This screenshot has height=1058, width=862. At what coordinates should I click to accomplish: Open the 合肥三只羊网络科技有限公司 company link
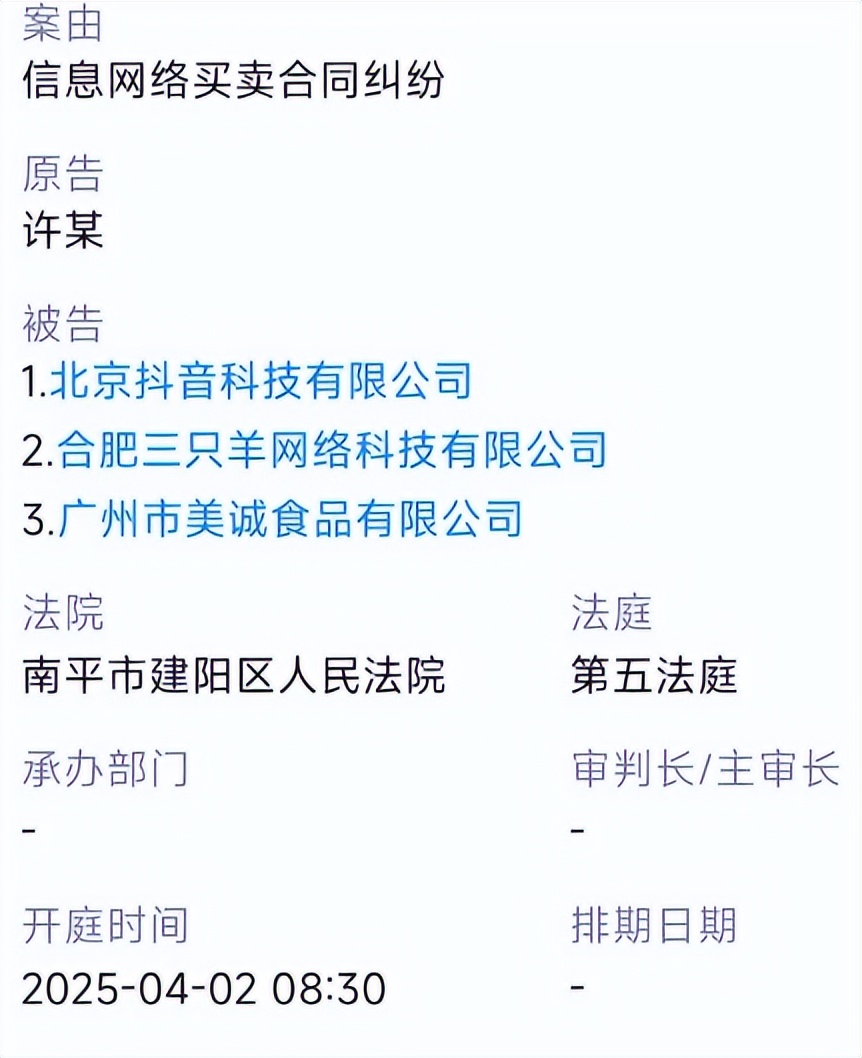coord(332,449)
